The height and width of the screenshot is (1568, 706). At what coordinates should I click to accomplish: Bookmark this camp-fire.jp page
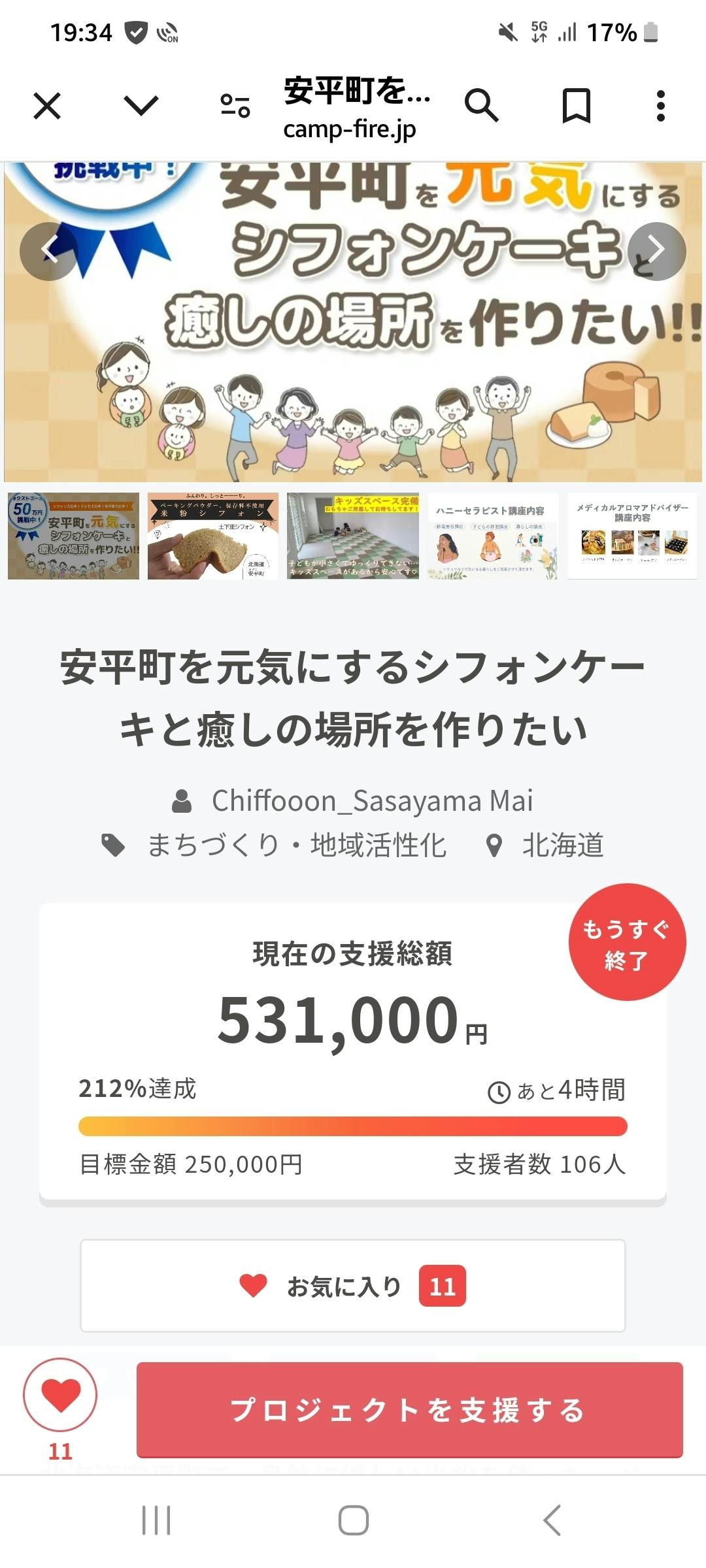577,106
